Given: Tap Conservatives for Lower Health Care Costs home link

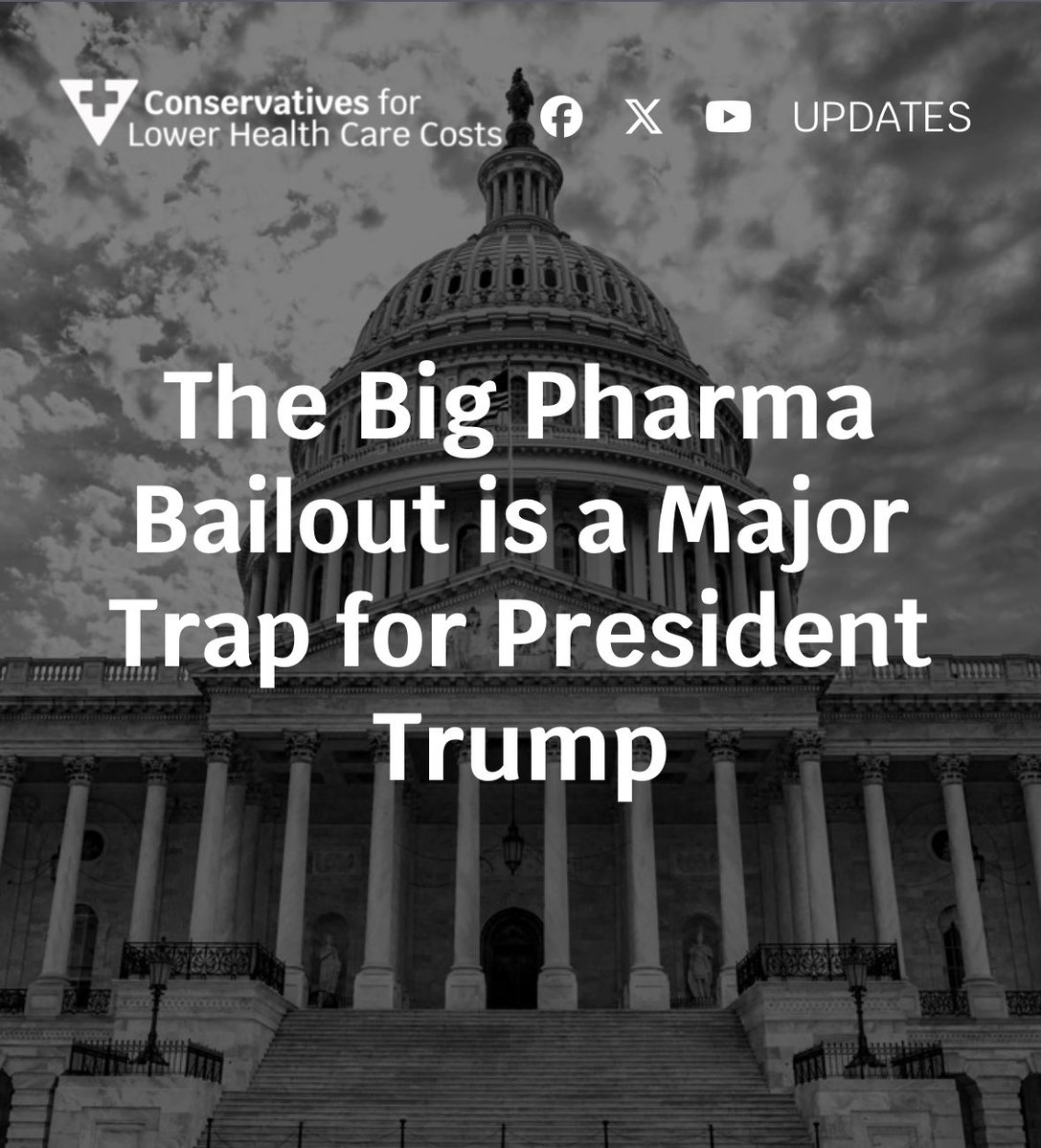Looking at the screenshot, I should [281, 114].
